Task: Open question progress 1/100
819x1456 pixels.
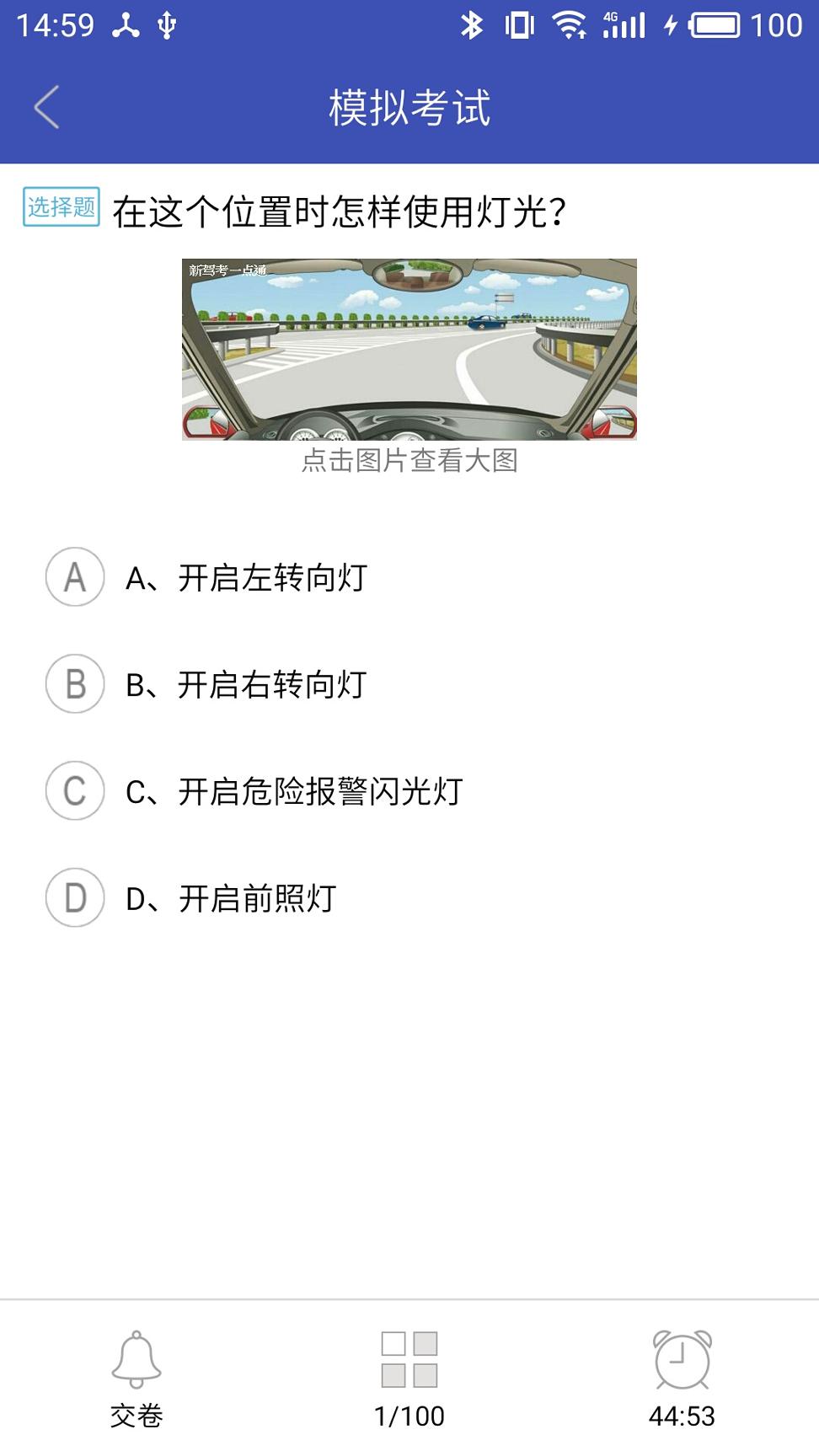Action: coord(409,1413)
